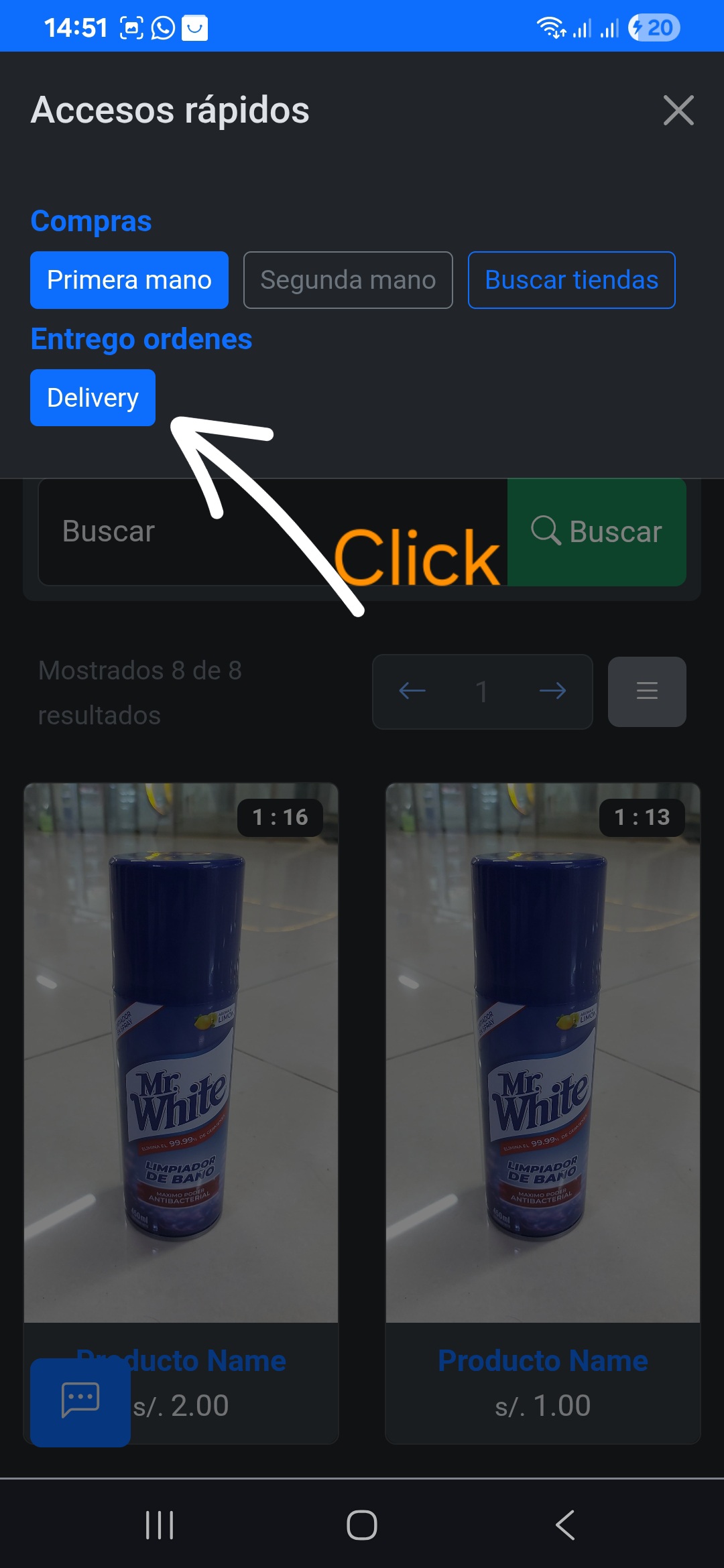Tap the Delivery button
Viewport: 724px width, 1568px height.
pyautogui.click(x=93, y=398)
